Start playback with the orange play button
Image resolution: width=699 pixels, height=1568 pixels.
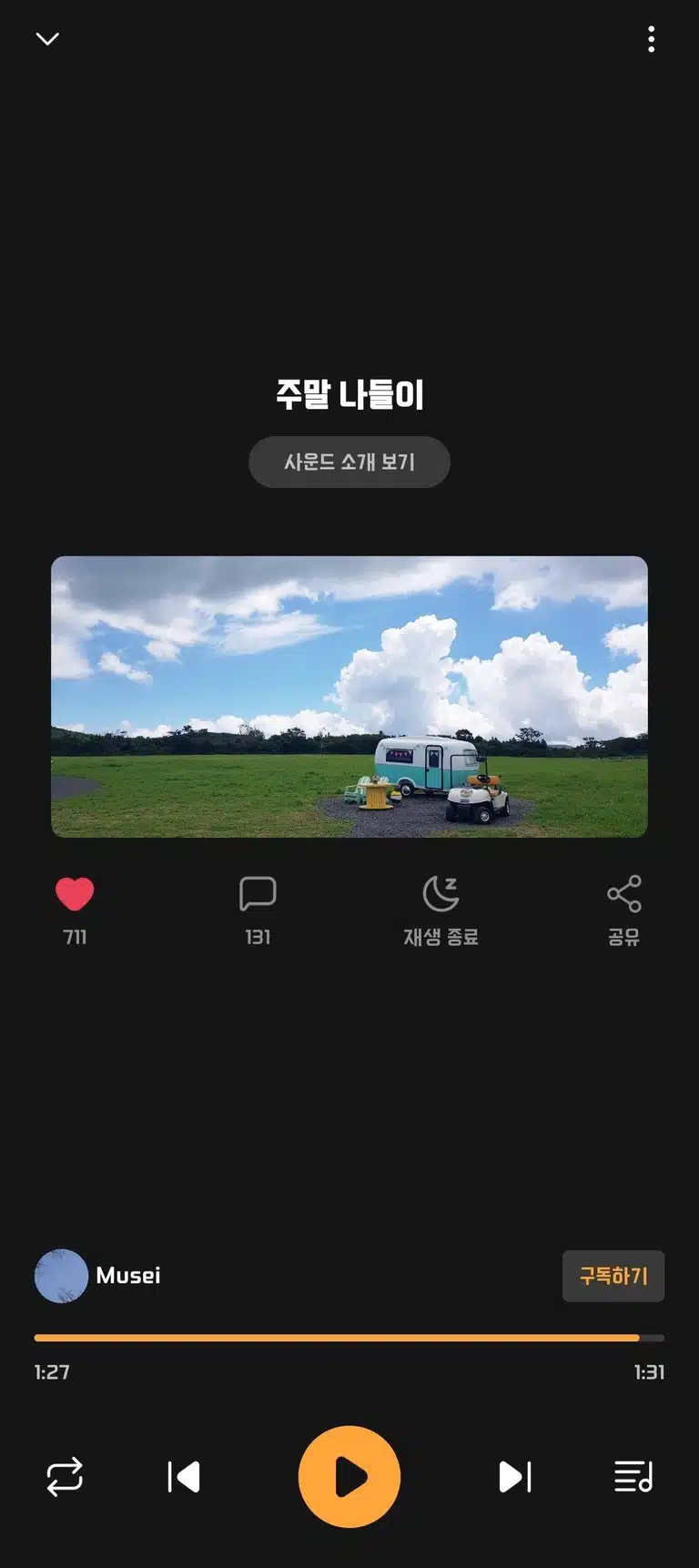[x=349, y=1477]
